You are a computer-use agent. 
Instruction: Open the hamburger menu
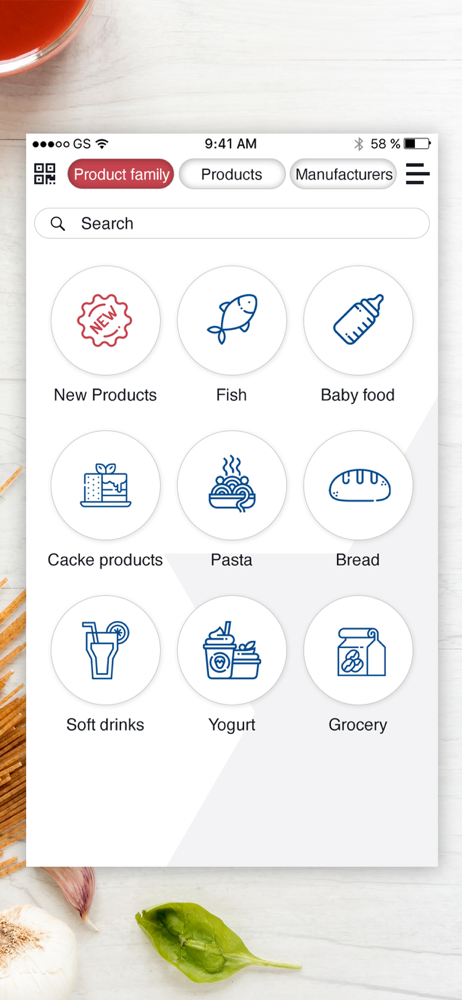(418, 174)
